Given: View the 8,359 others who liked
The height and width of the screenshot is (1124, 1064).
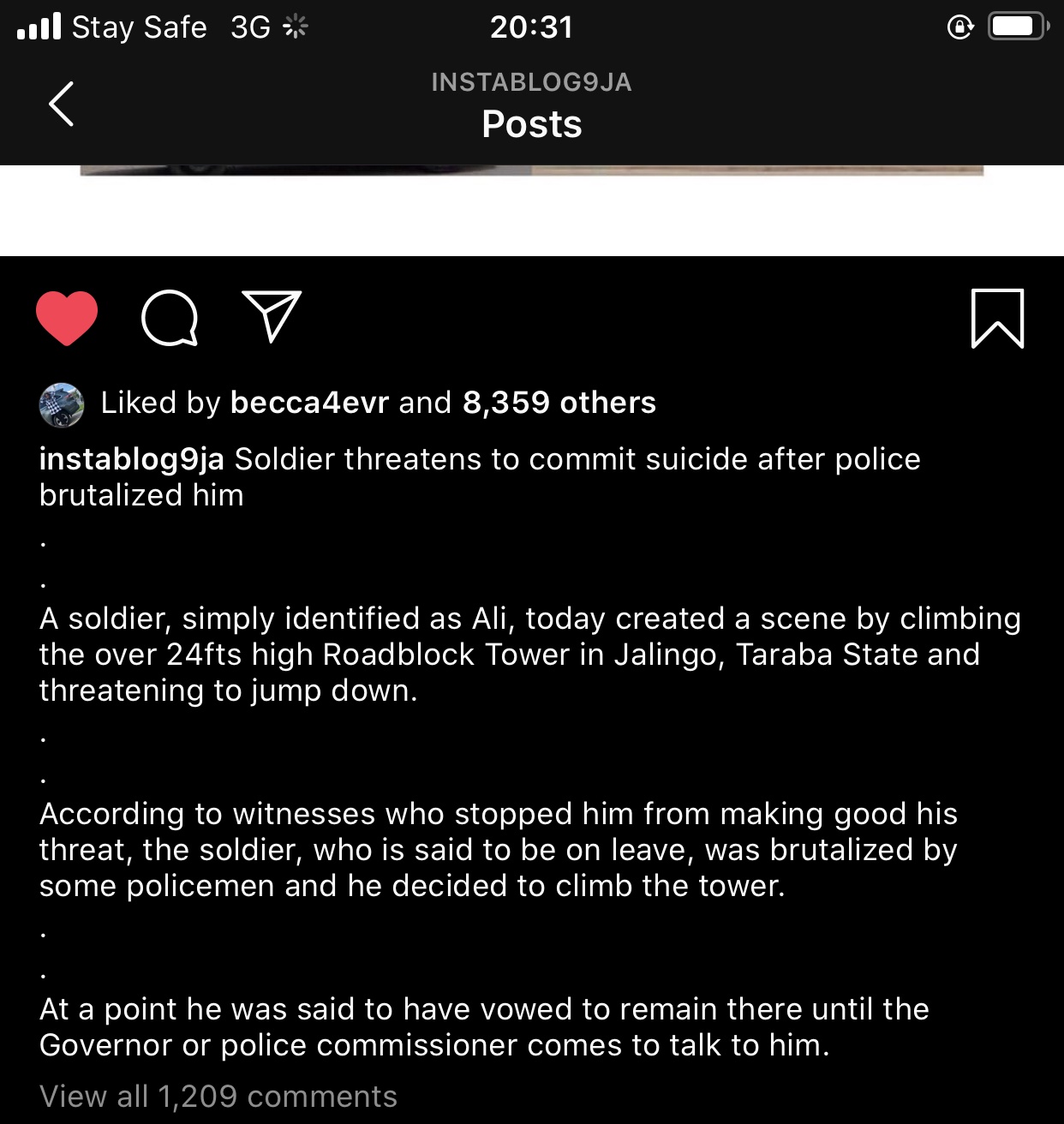Looking at the screenshot, I should (559, 403).
